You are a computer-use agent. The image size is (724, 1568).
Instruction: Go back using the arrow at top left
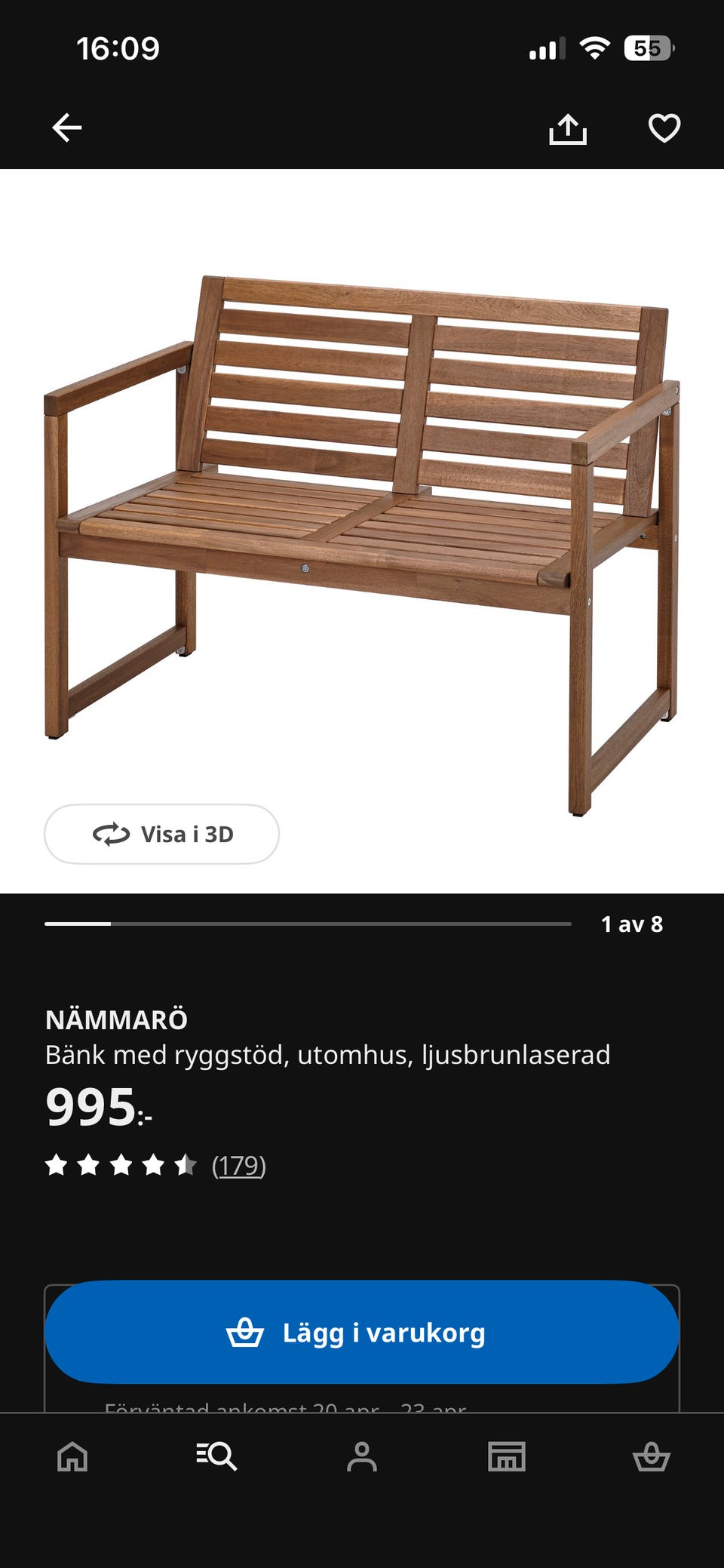tap(66, 128)
